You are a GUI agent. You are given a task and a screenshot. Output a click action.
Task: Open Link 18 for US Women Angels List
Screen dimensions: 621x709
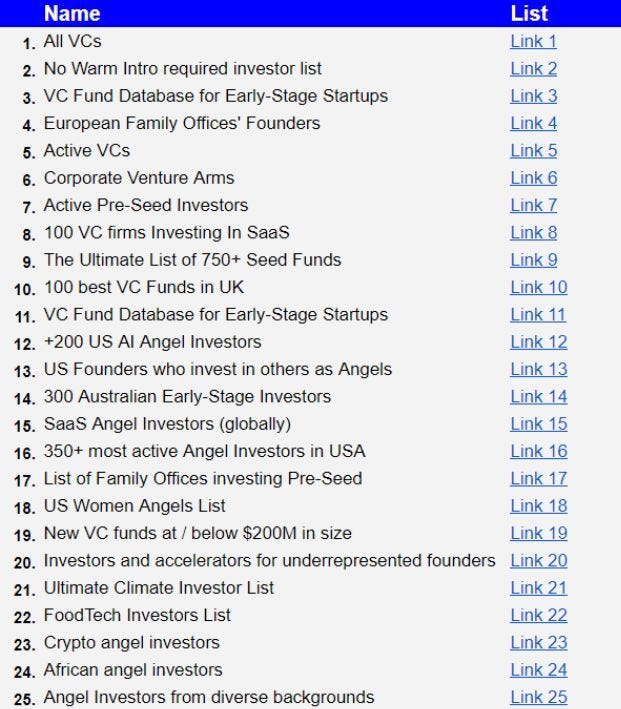click(538, 506)
